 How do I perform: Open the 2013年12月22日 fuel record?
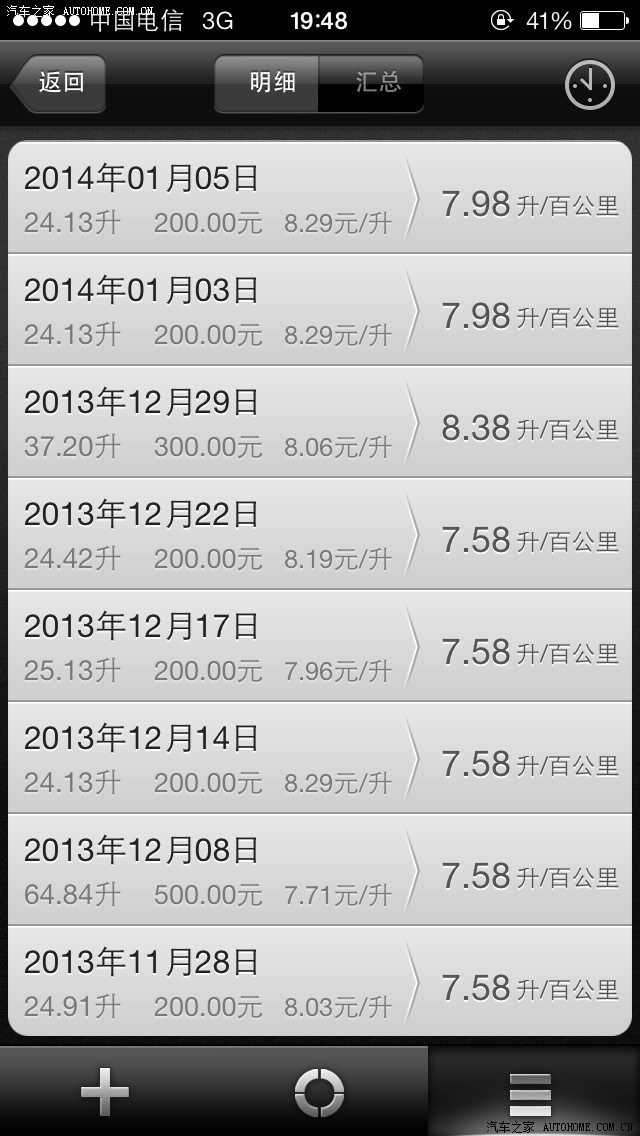point(320,533)
